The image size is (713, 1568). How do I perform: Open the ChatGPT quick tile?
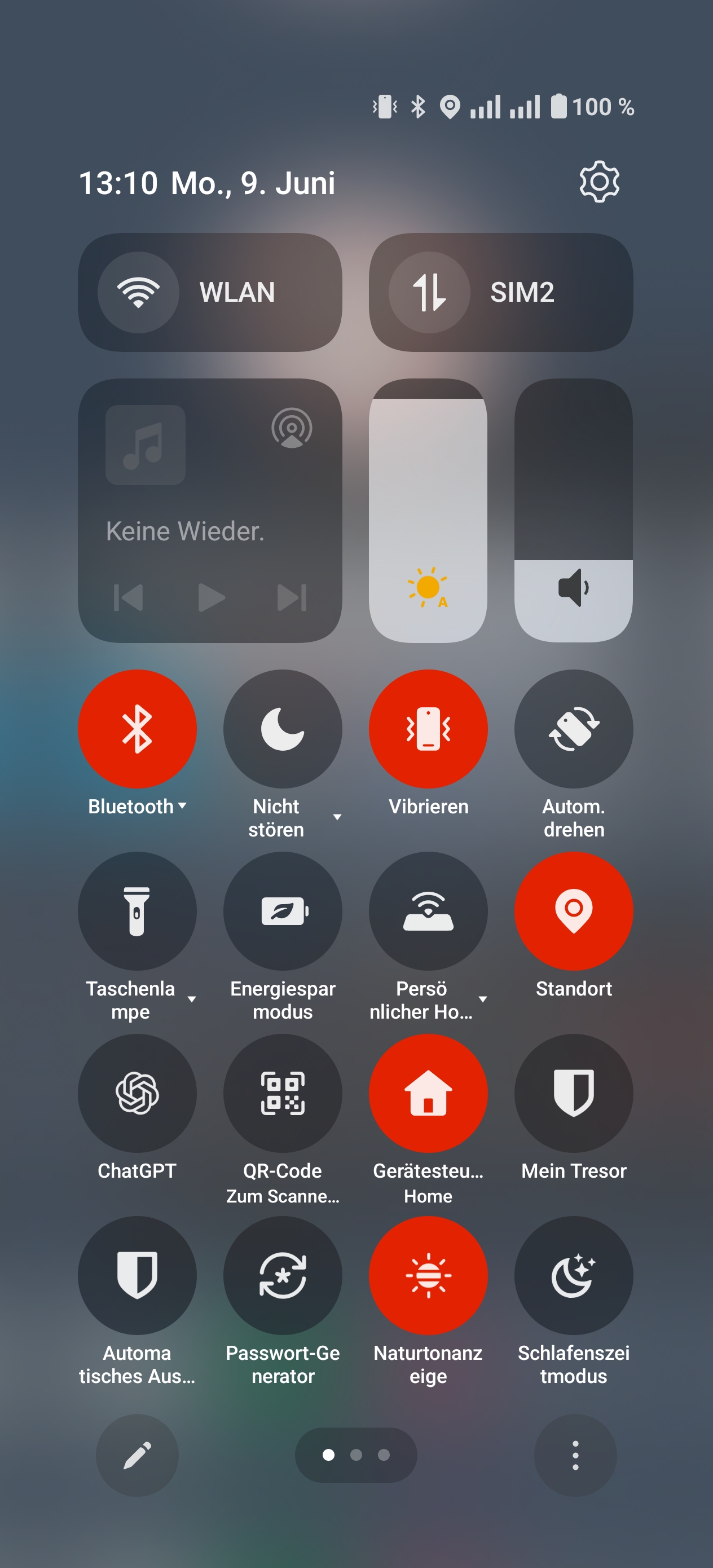click(x=137, y=1093)
